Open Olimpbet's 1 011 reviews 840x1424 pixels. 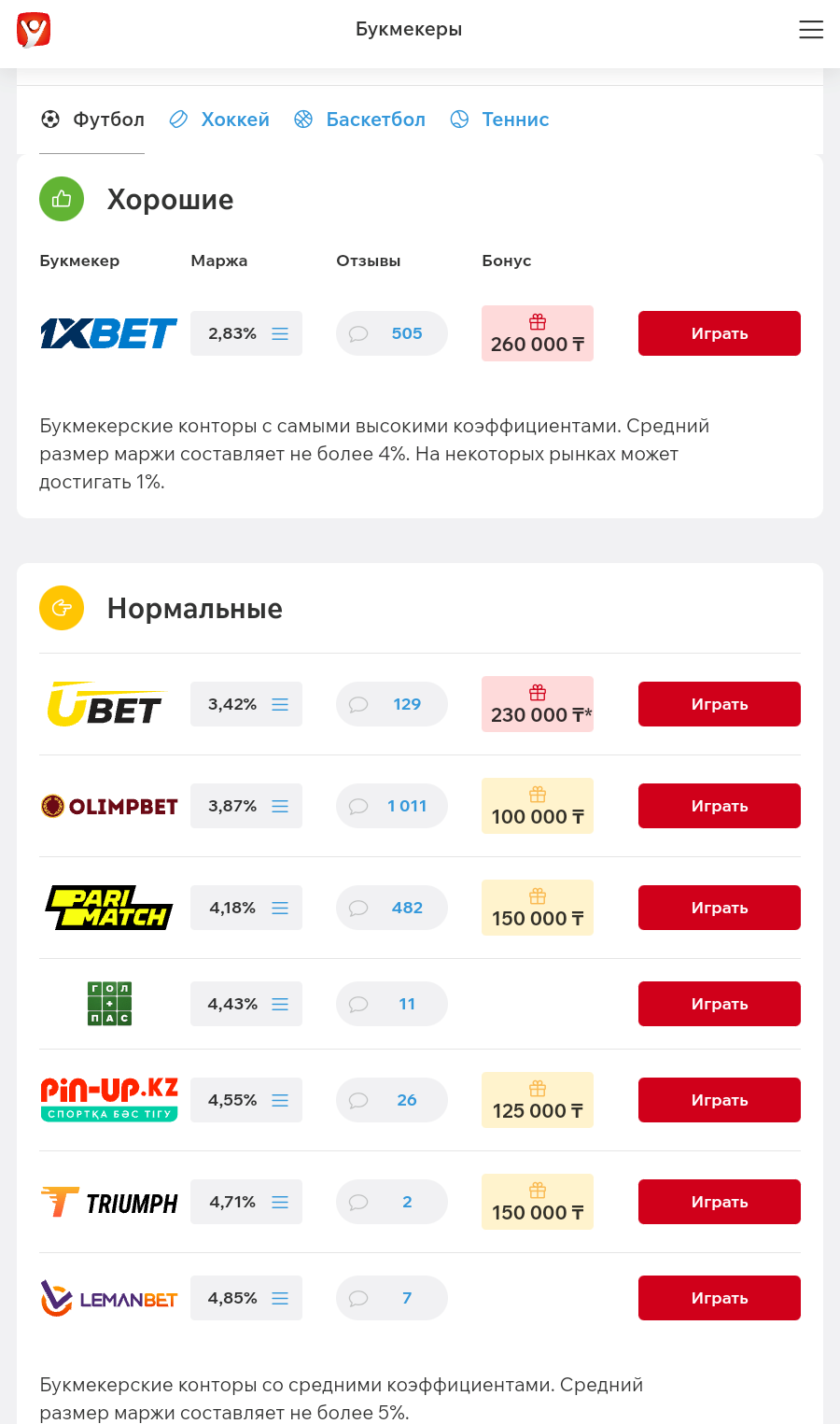[x=392, y=806]
